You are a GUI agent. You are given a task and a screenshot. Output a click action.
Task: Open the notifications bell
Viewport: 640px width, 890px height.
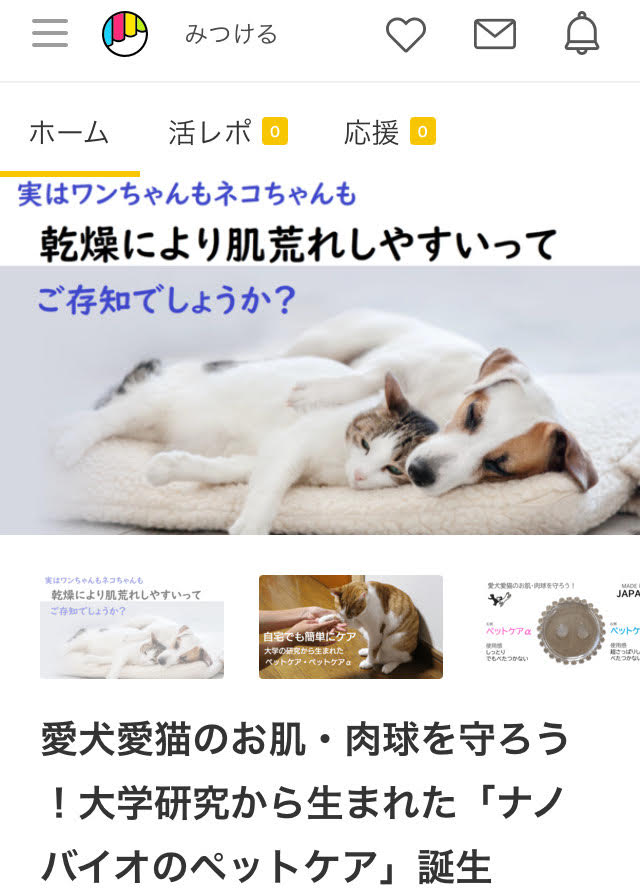click(x=582, y=35)
